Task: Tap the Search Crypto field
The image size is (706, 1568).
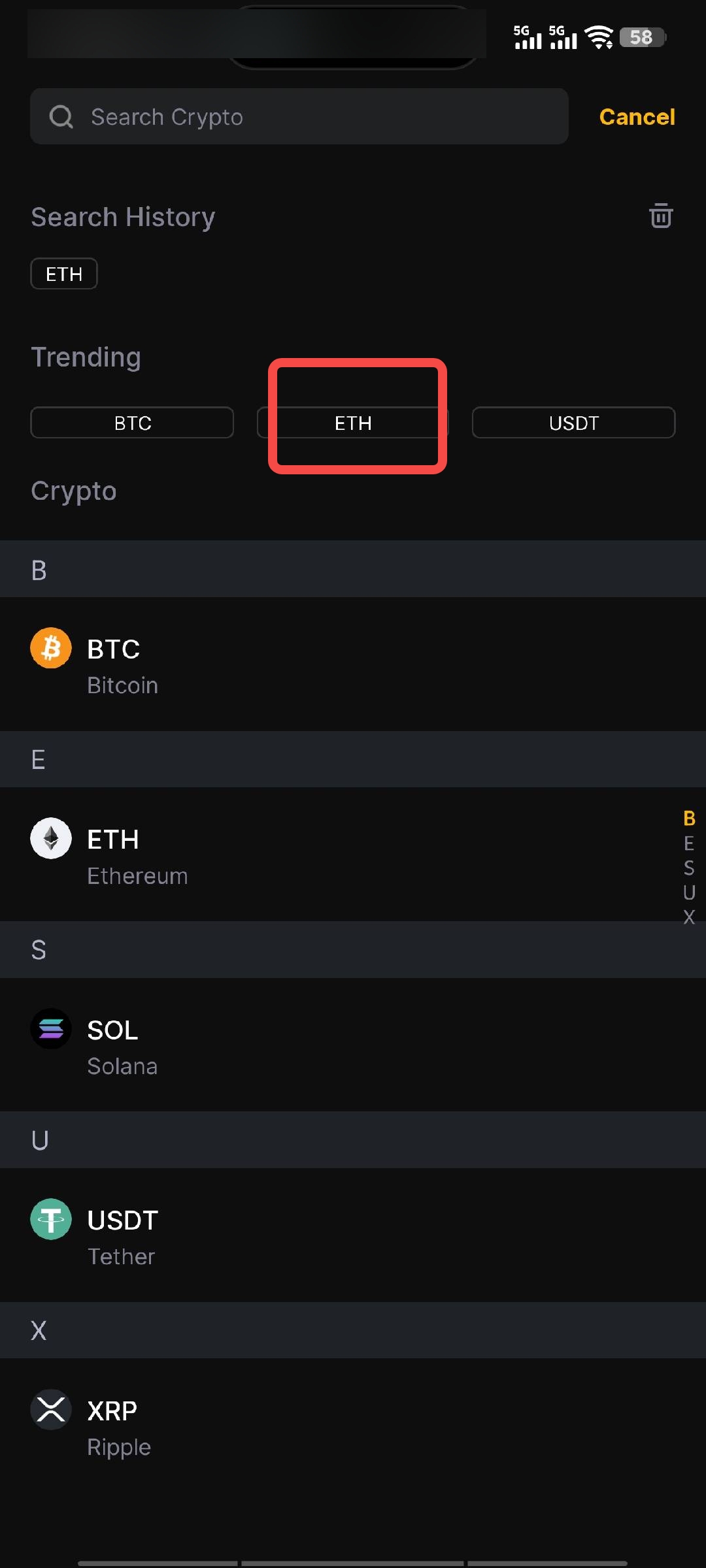Action: click(x=298, y=117)
